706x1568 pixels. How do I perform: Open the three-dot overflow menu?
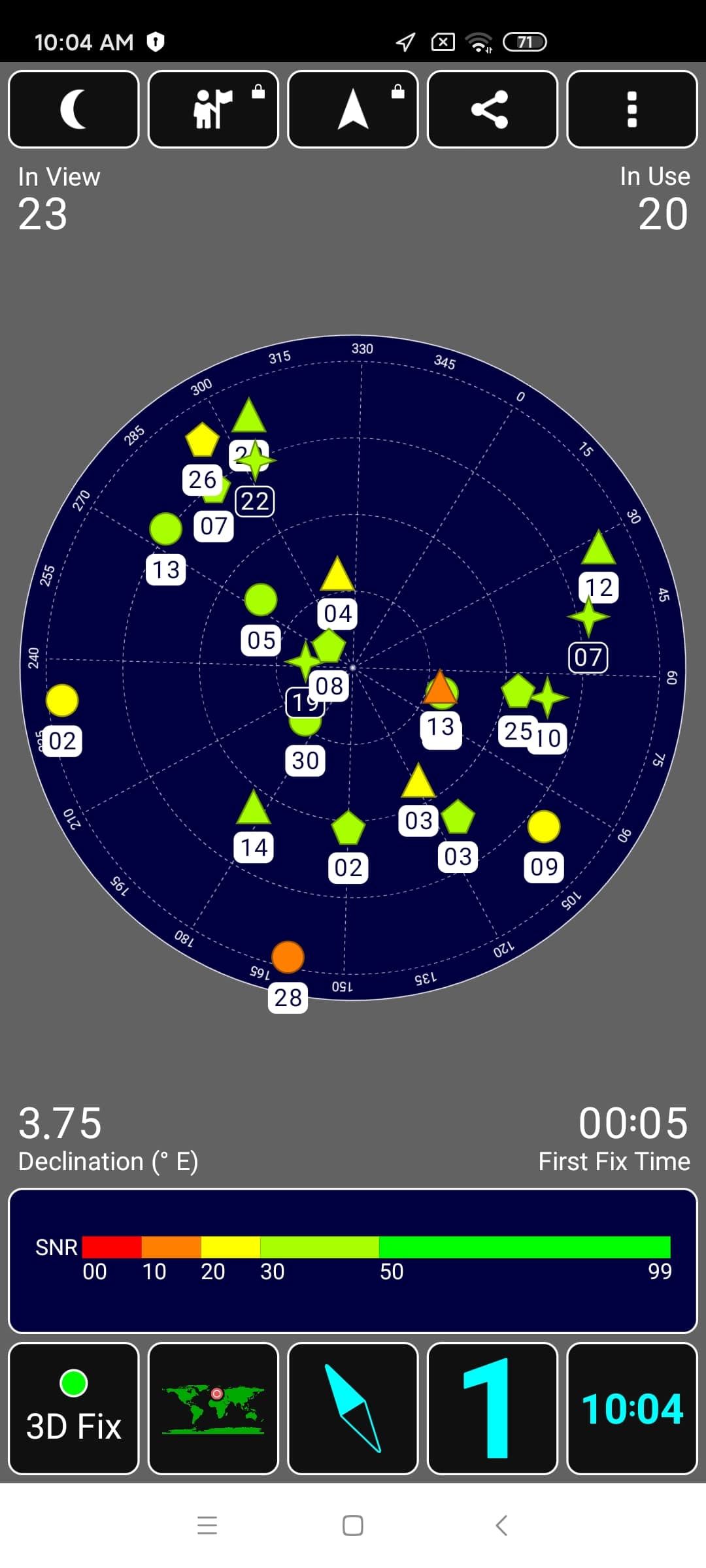(x=632, y=109)
